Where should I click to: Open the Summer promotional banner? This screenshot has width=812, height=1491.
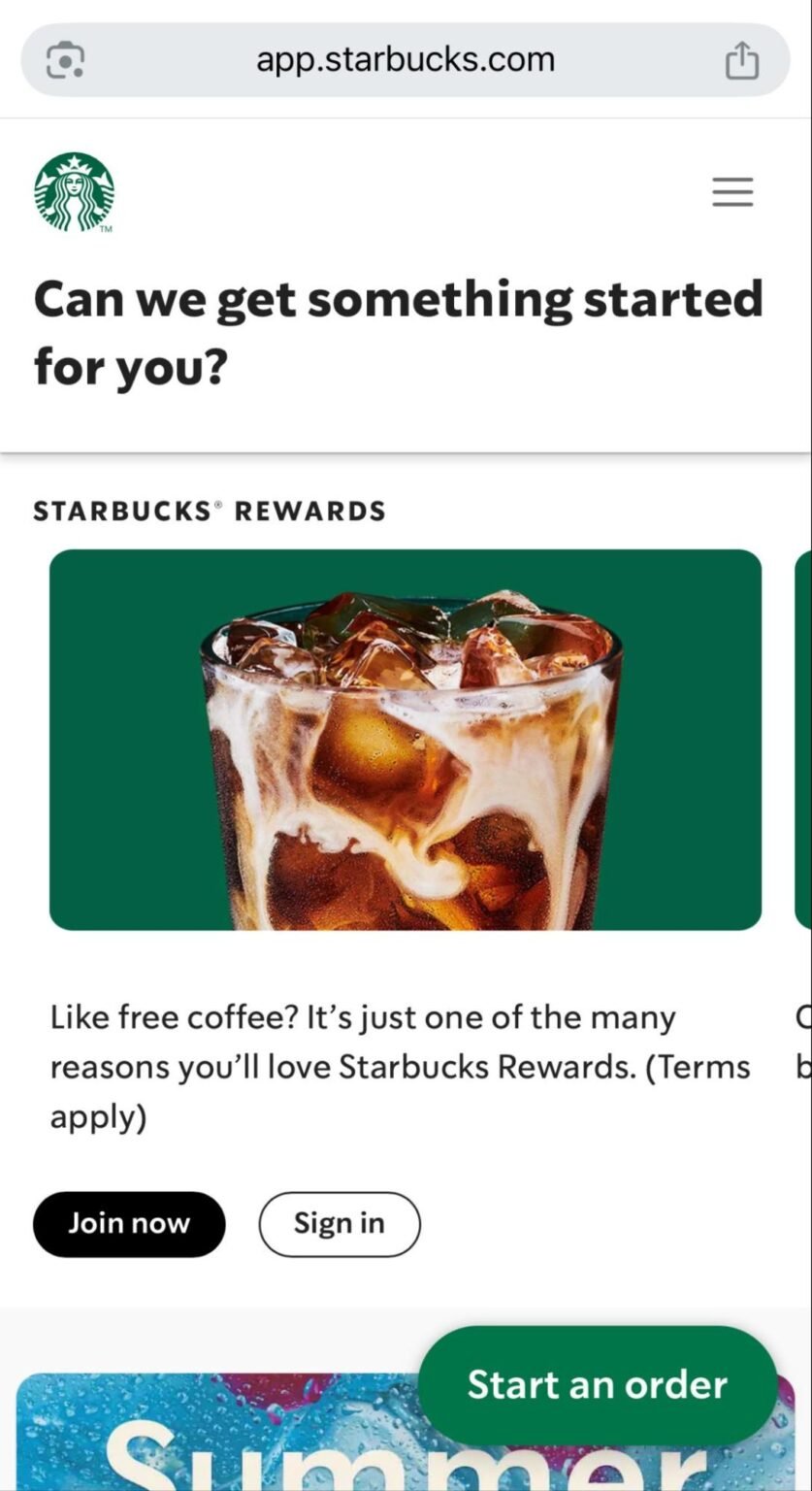tap(213, 1437)
